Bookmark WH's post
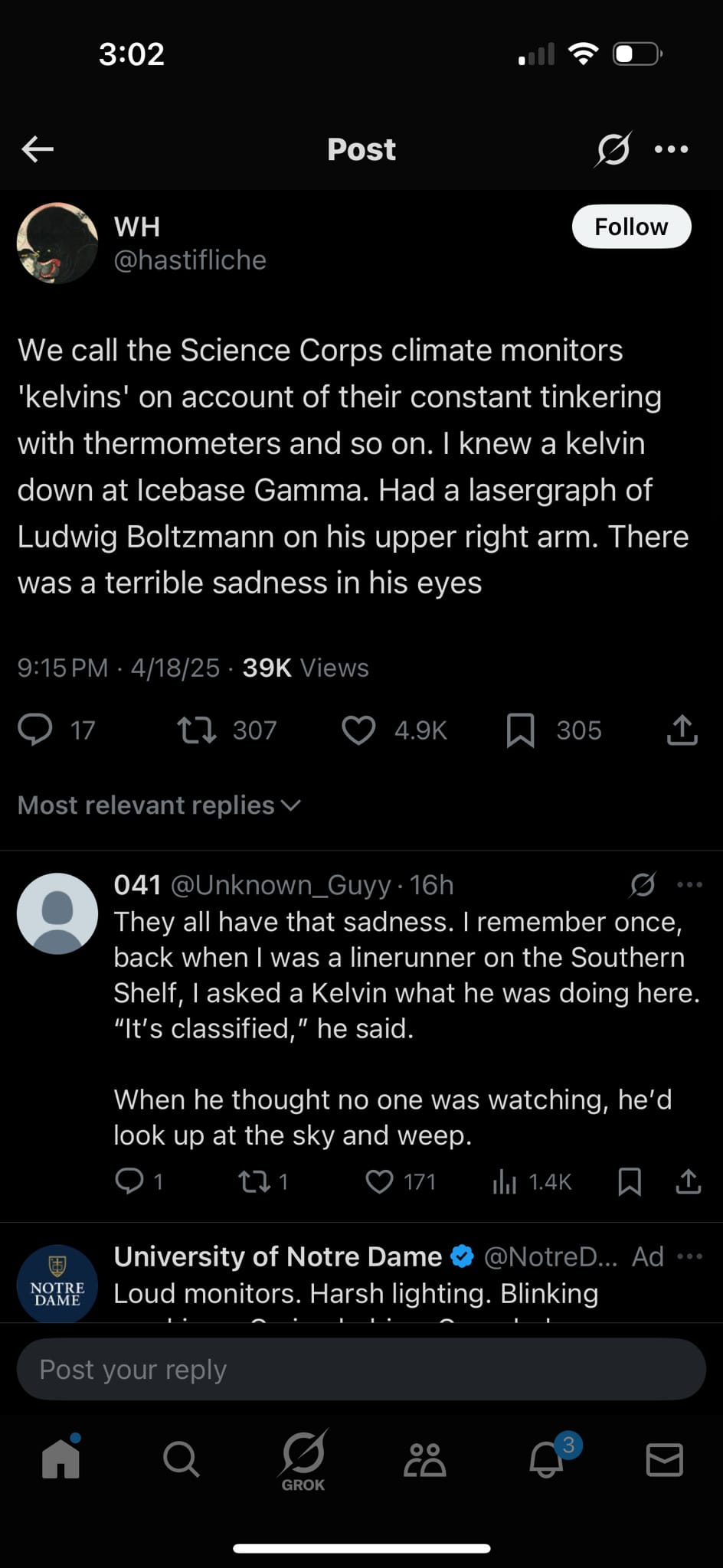The height and width of the screenshot is (1568, 723). (x=521, y=730)
